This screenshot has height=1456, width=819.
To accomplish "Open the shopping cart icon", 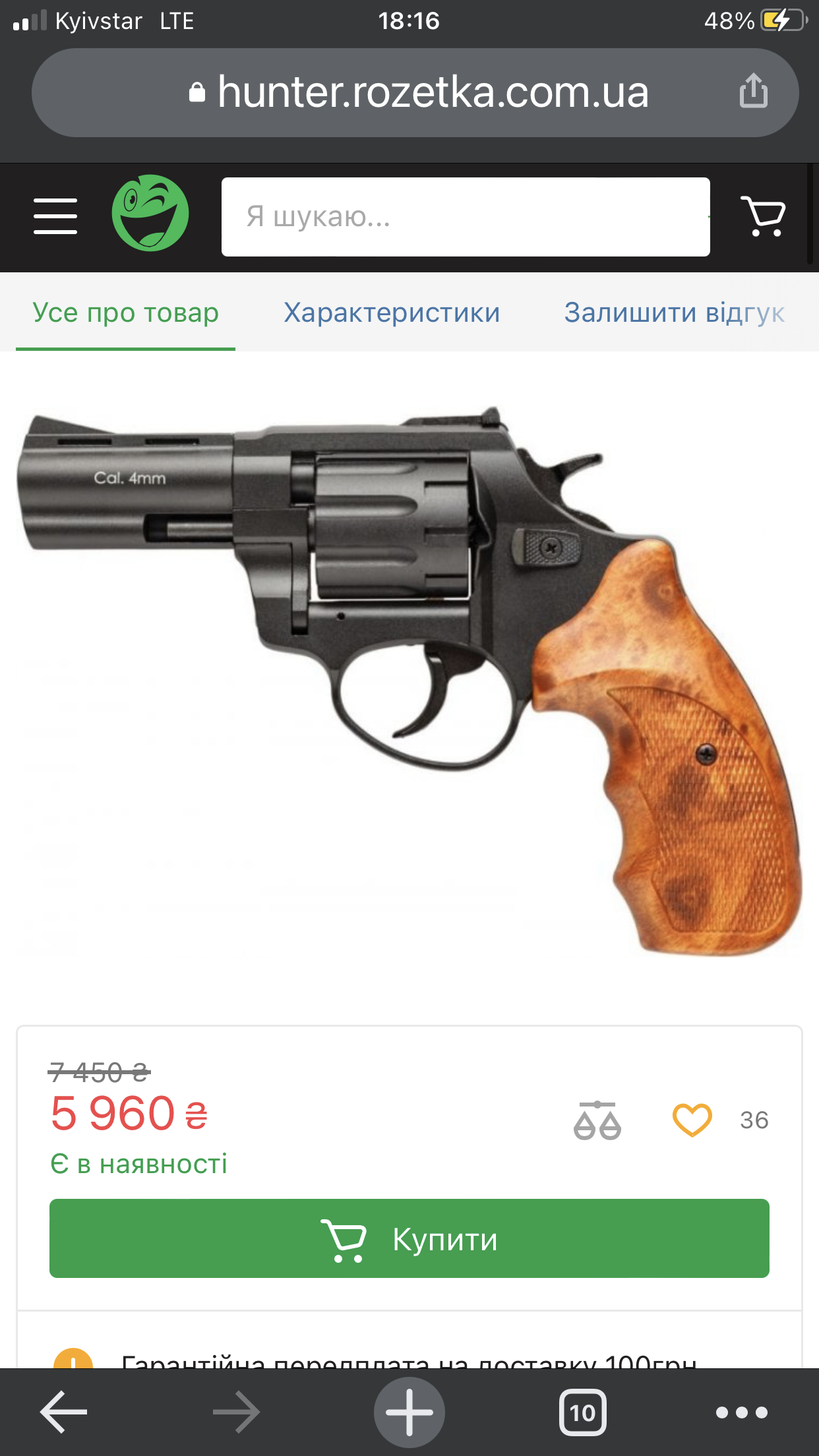I will 764,216.
